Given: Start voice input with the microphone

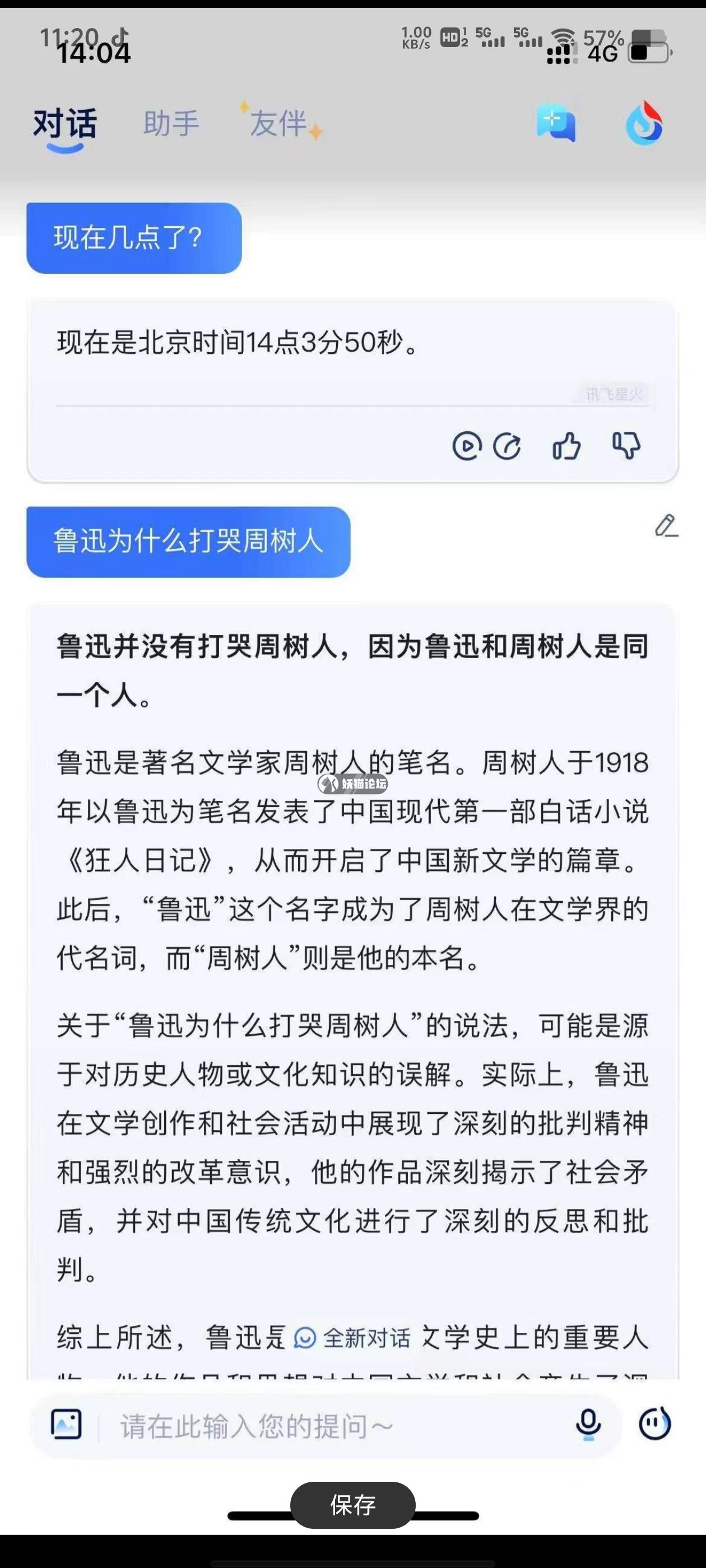Looking at the screenshot, I should 588,1424.
